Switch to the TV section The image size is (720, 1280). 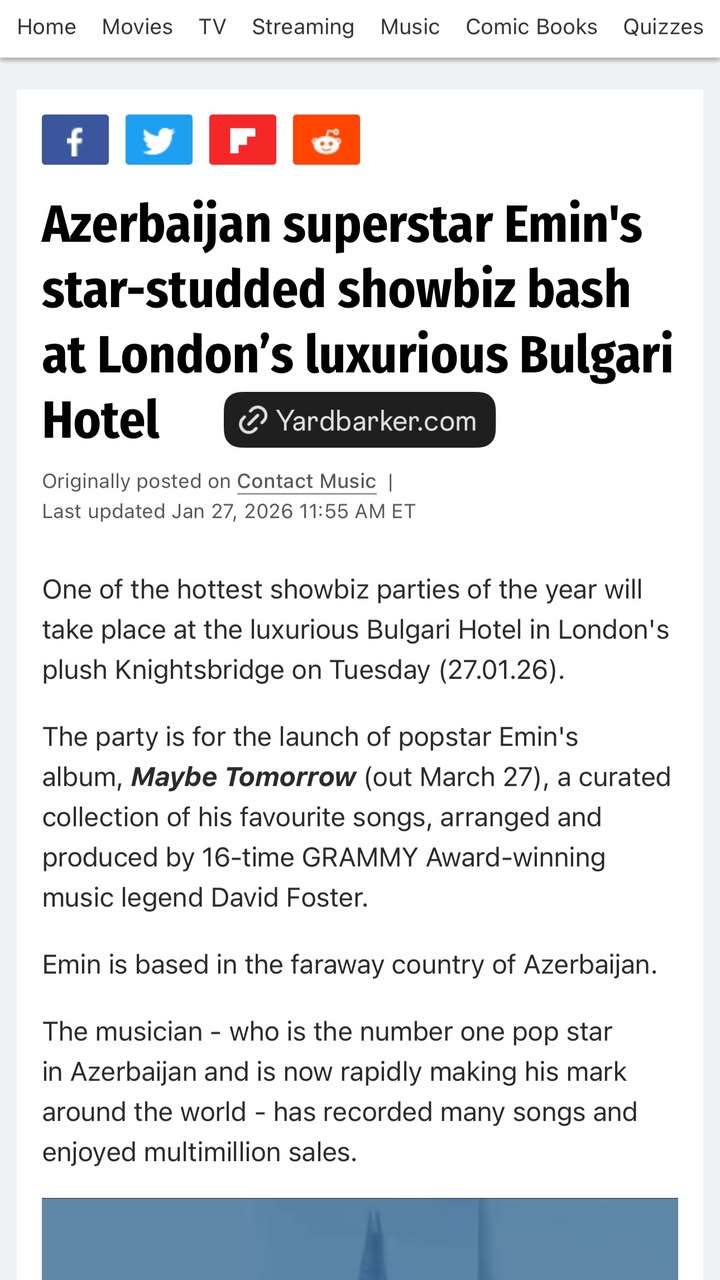coord(212,27)
